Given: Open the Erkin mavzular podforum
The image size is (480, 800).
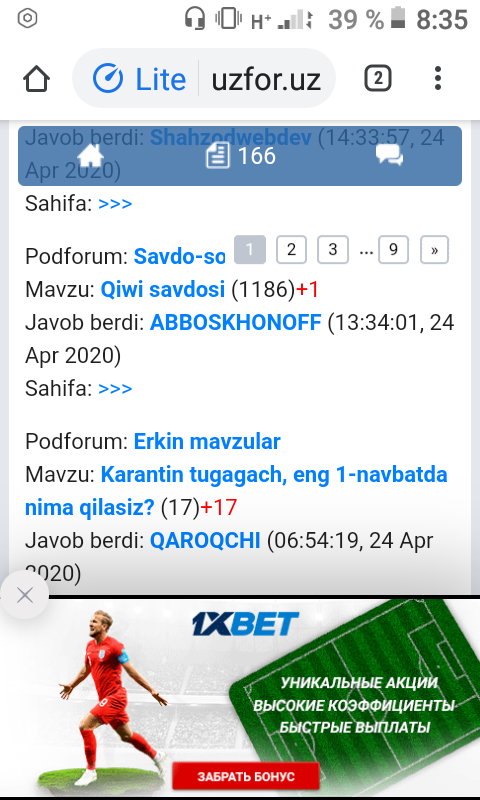Looking at the screenshot, I should click(x=207, y=441).
